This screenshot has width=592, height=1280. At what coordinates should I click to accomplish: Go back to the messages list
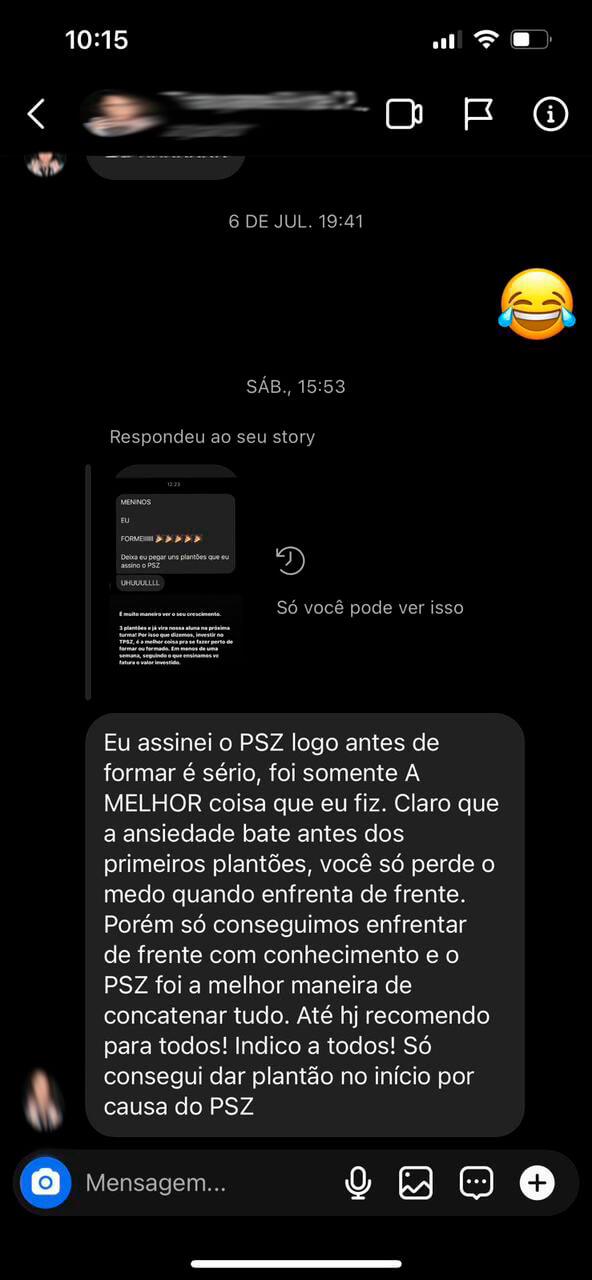(x=36, y=114)
